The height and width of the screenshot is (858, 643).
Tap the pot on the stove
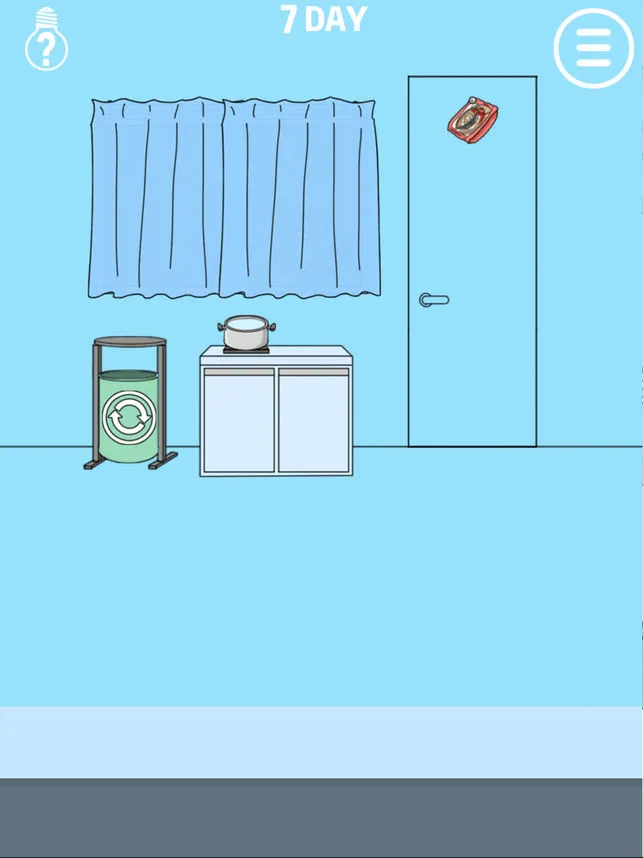click(x=245, y=333)
